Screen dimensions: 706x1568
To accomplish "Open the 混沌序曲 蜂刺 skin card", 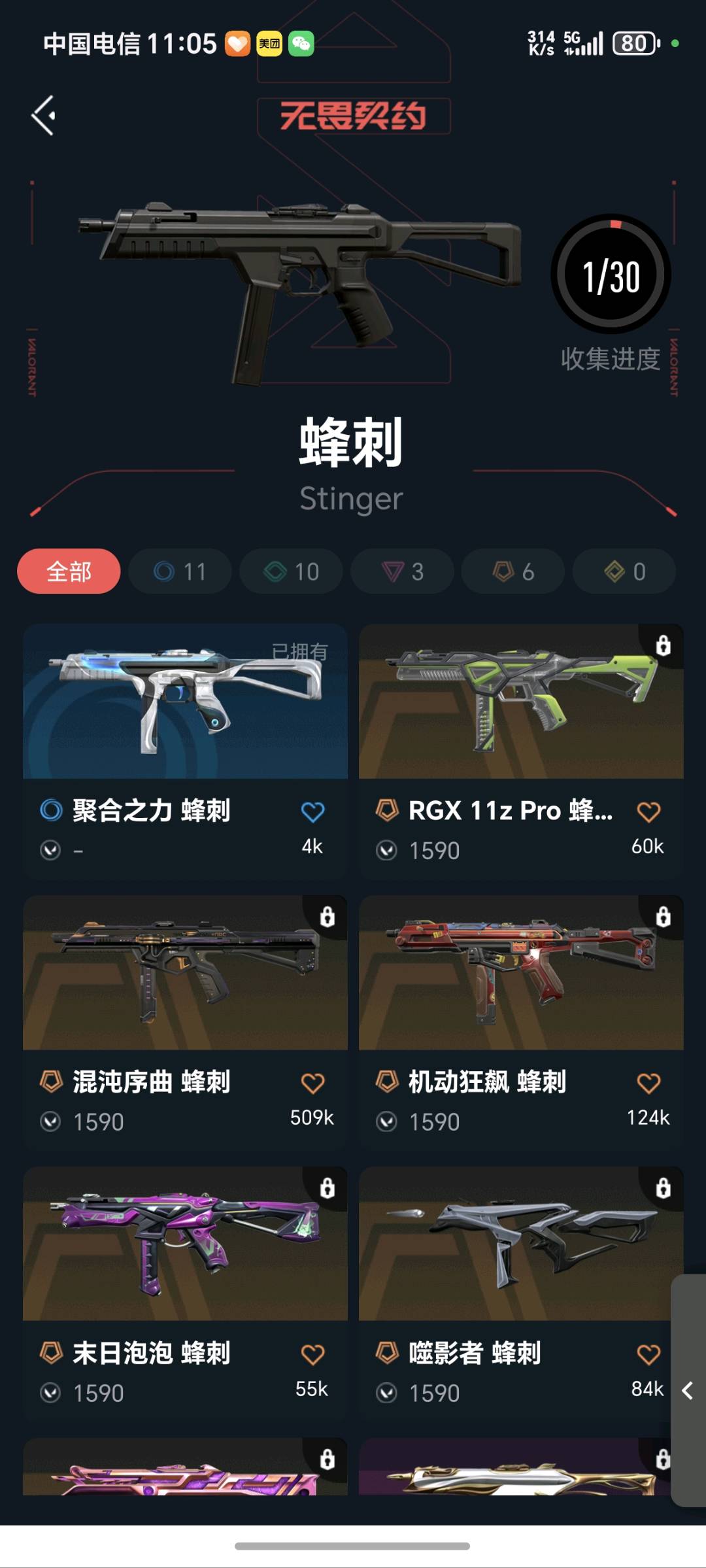I will pyautogui.click(x=185, y=974).
